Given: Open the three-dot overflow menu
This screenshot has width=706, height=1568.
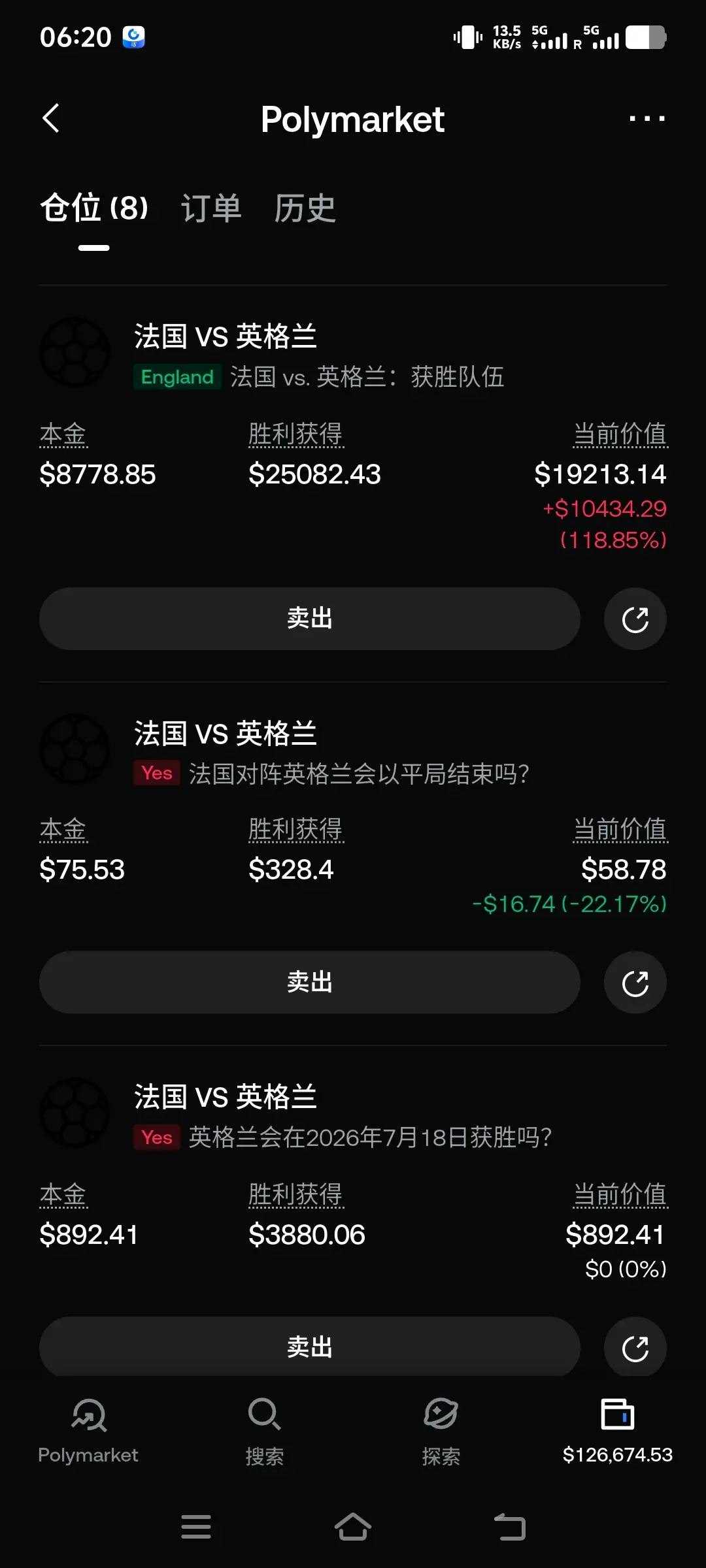Looking at the screenshot, I should click(647, 118).
